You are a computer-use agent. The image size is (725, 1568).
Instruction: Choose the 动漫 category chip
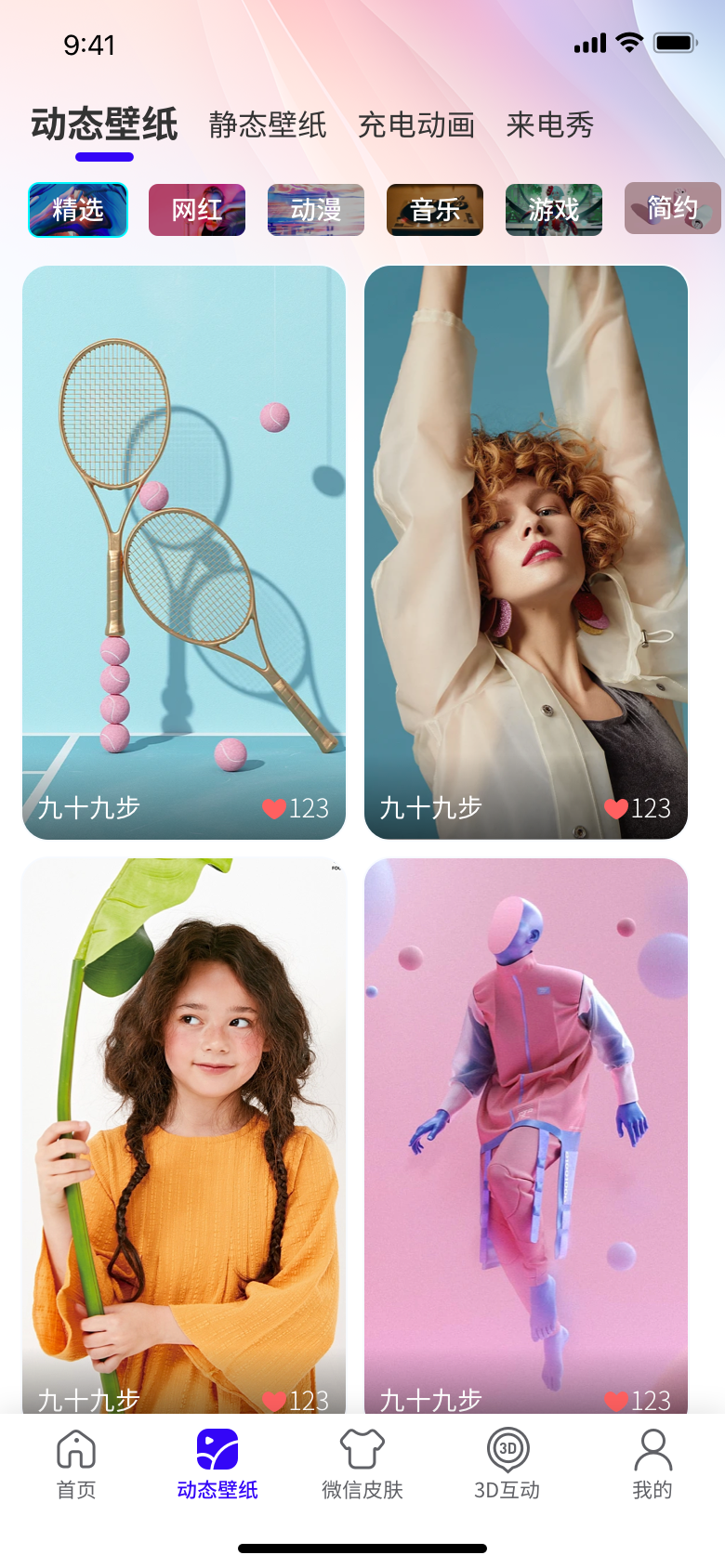pyautogui.click(x=316, y=210)
